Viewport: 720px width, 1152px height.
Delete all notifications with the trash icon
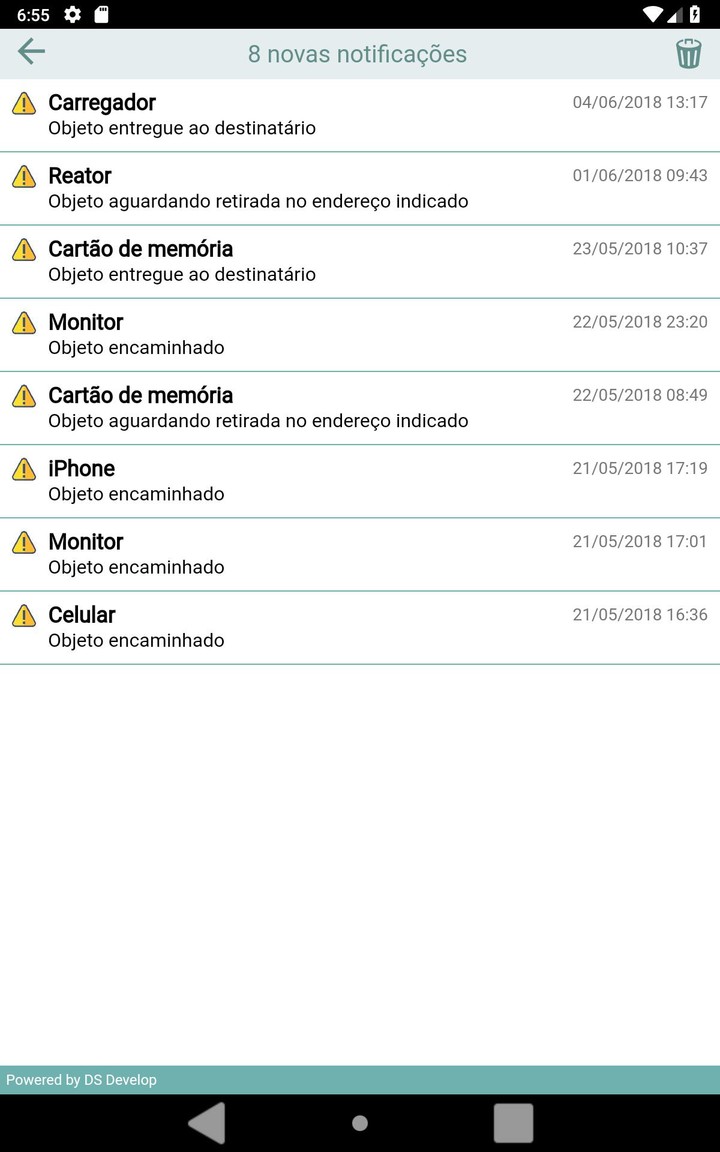click(x=688, y=53)
